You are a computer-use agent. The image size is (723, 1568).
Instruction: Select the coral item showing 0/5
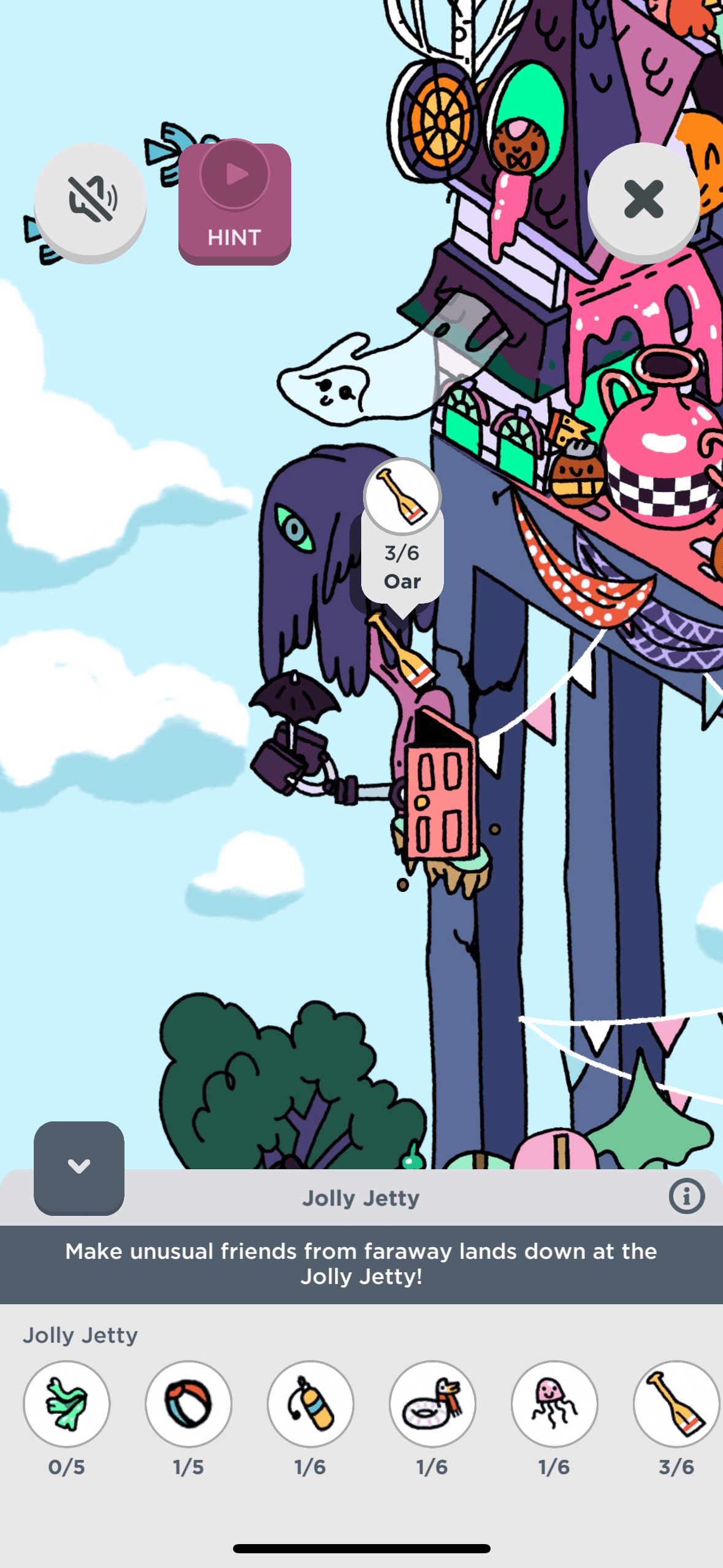(x=67, y=1404)
